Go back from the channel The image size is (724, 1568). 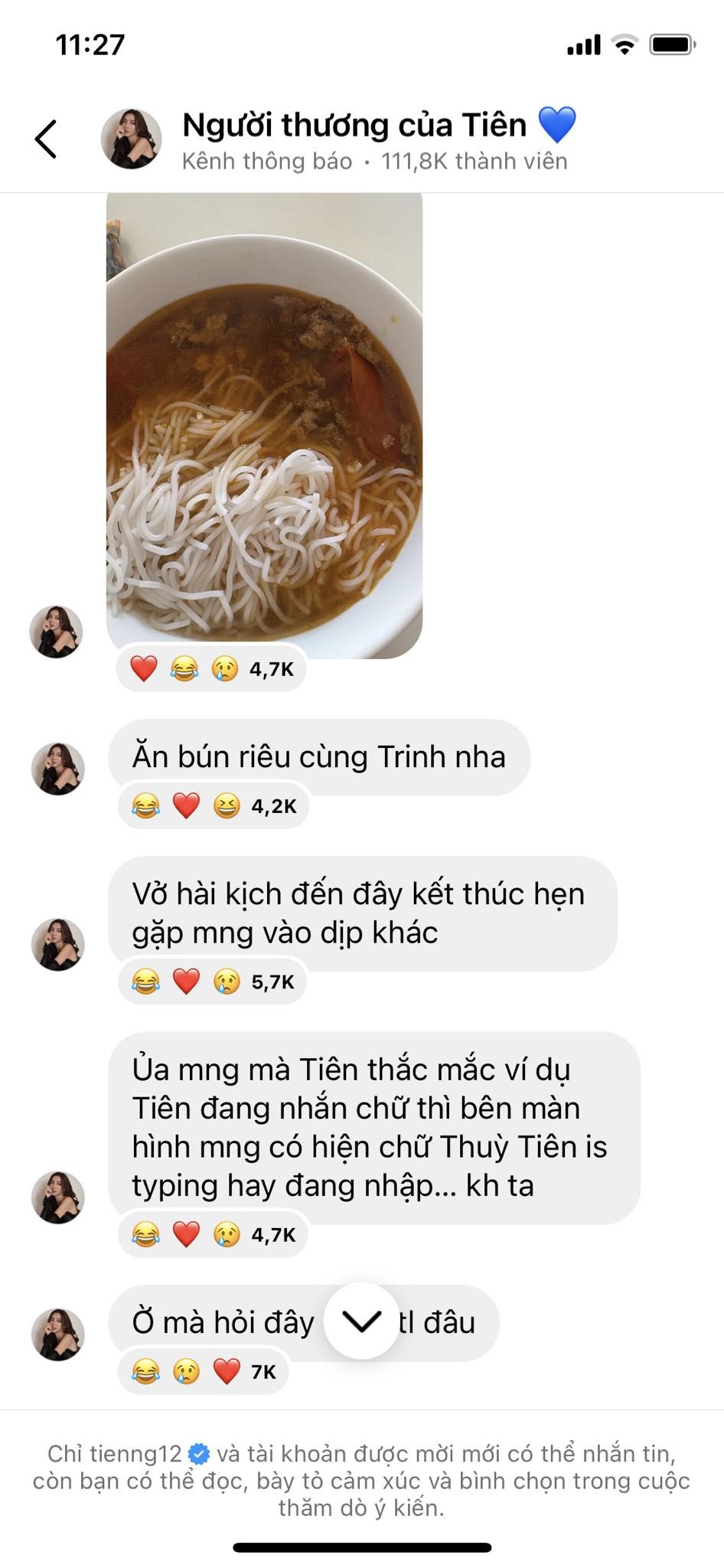point(46,139)
